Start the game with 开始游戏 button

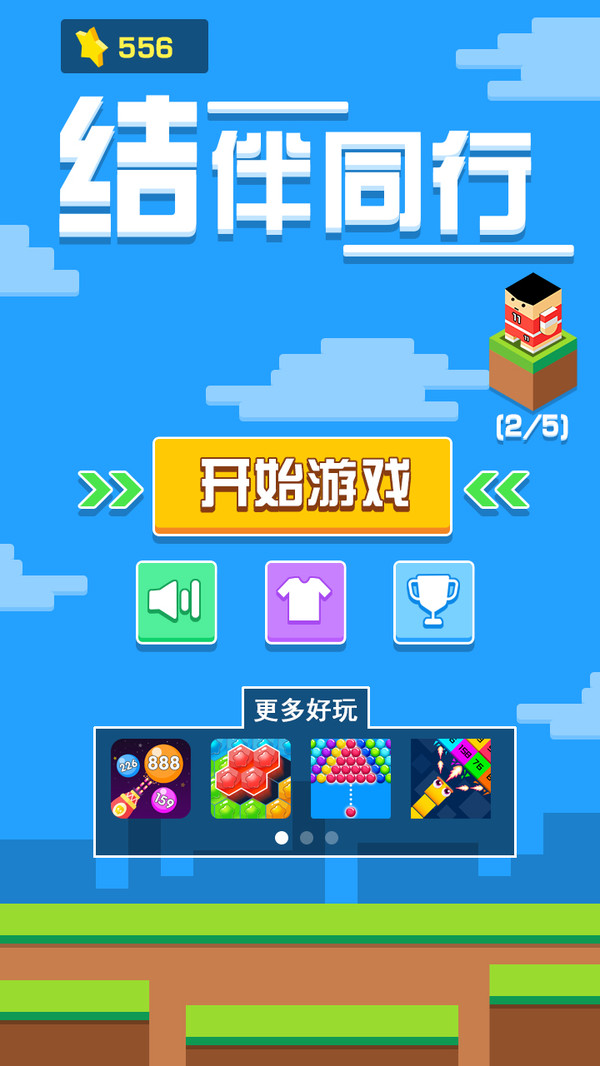tap(302, 486)
